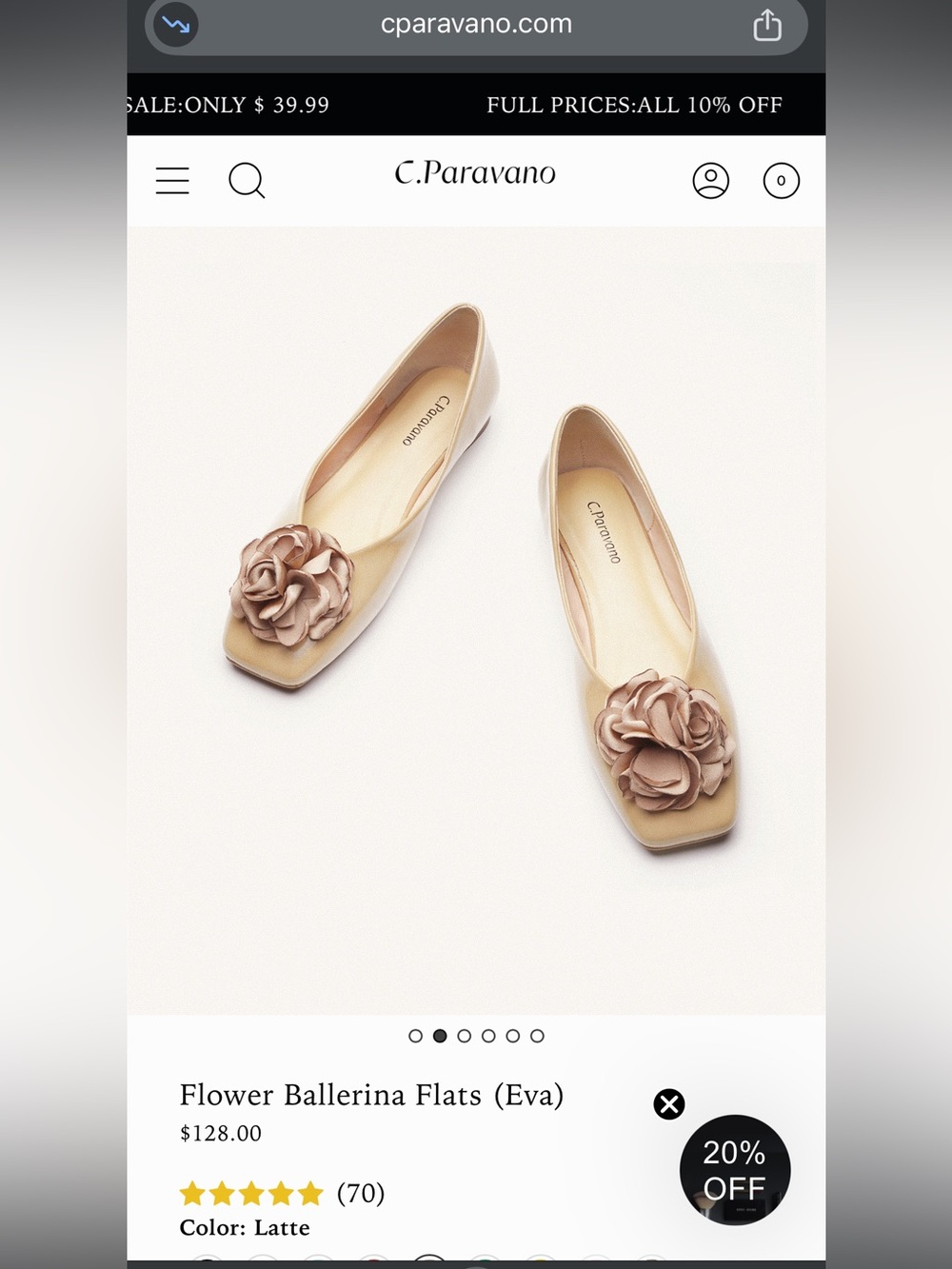Tap the share icon in the browser bar
Image resolution: width=952 pixels, height=1269 pixels.
pyautogui.click(x=767, y=25)
